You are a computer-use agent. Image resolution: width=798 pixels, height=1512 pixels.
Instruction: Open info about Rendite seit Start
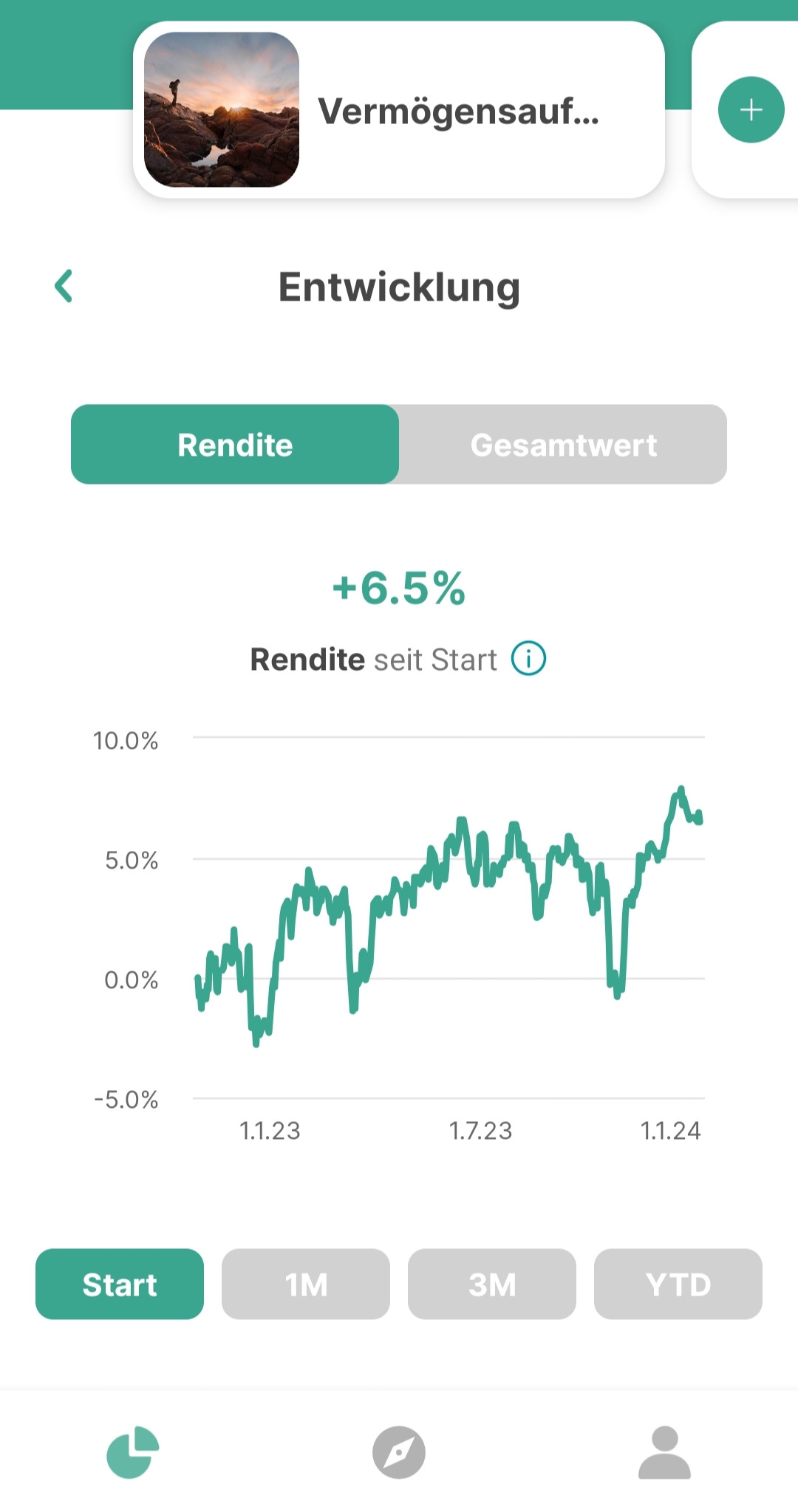click(528, 658)
